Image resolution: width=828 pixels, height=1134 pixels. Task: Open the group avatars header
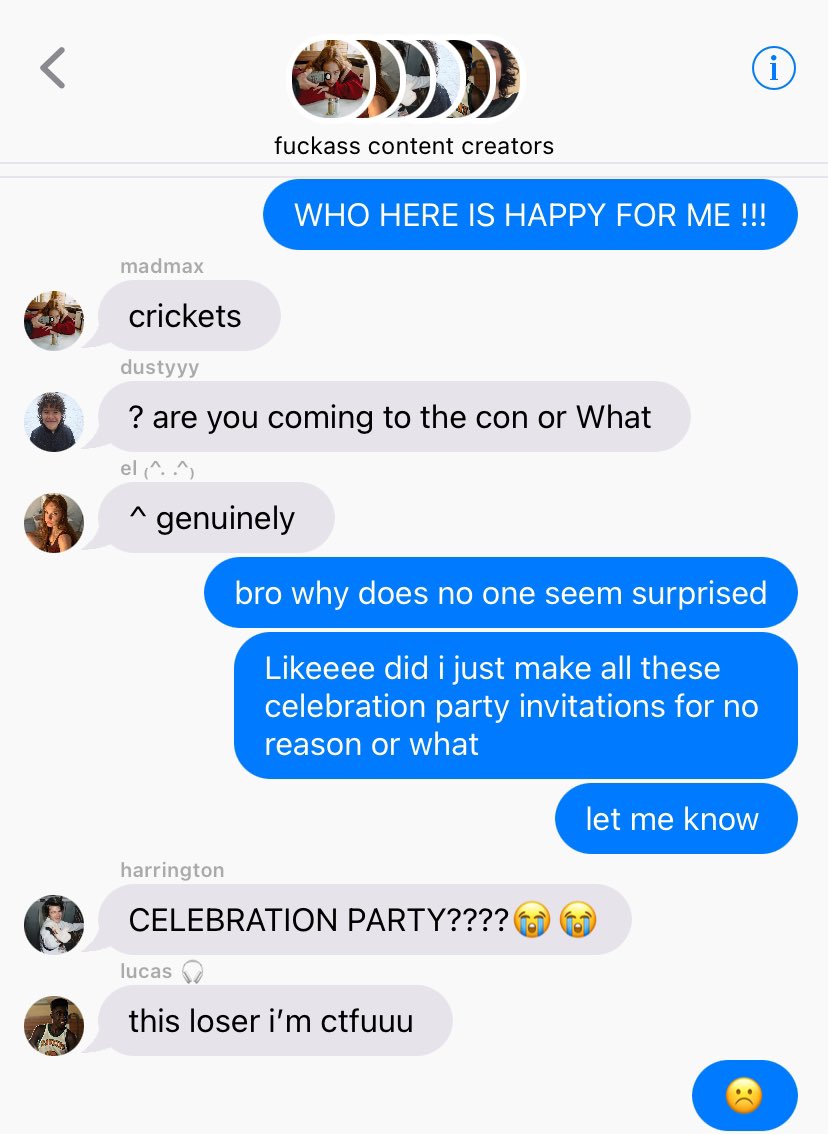(x=405, y=80)
